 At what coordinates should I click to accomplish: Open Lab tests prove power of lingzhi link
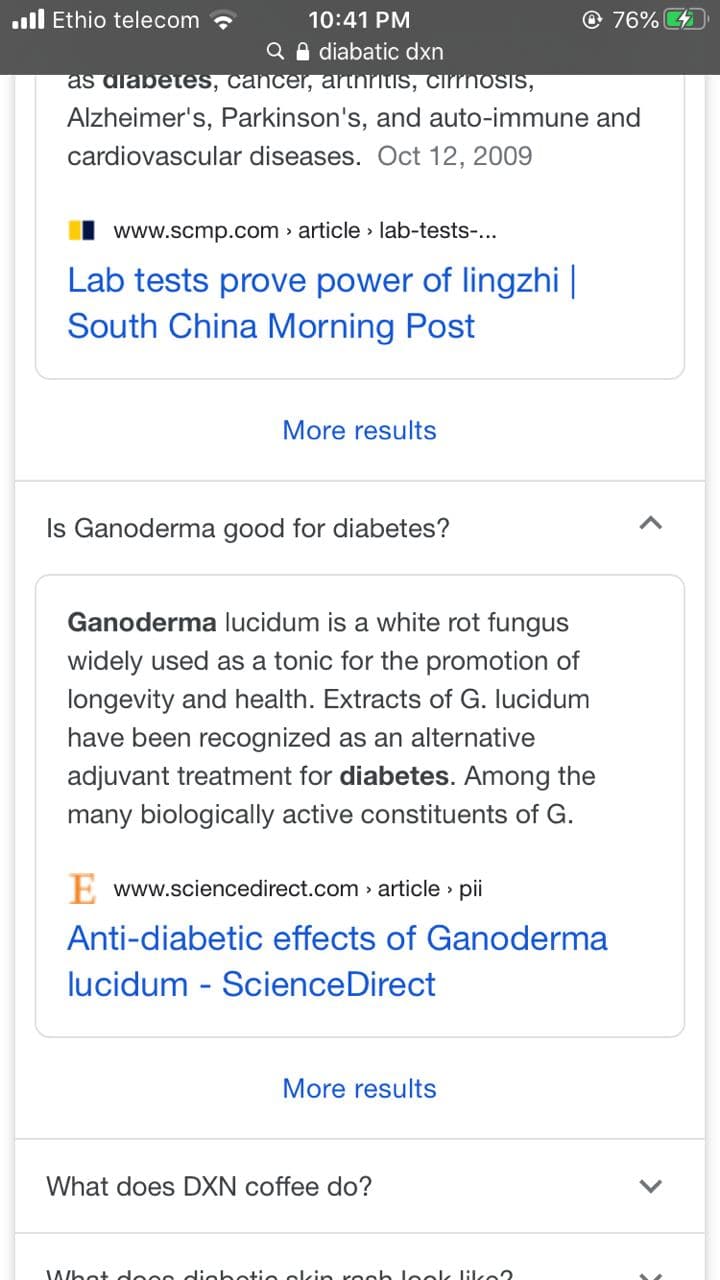[x=322, y=303]
